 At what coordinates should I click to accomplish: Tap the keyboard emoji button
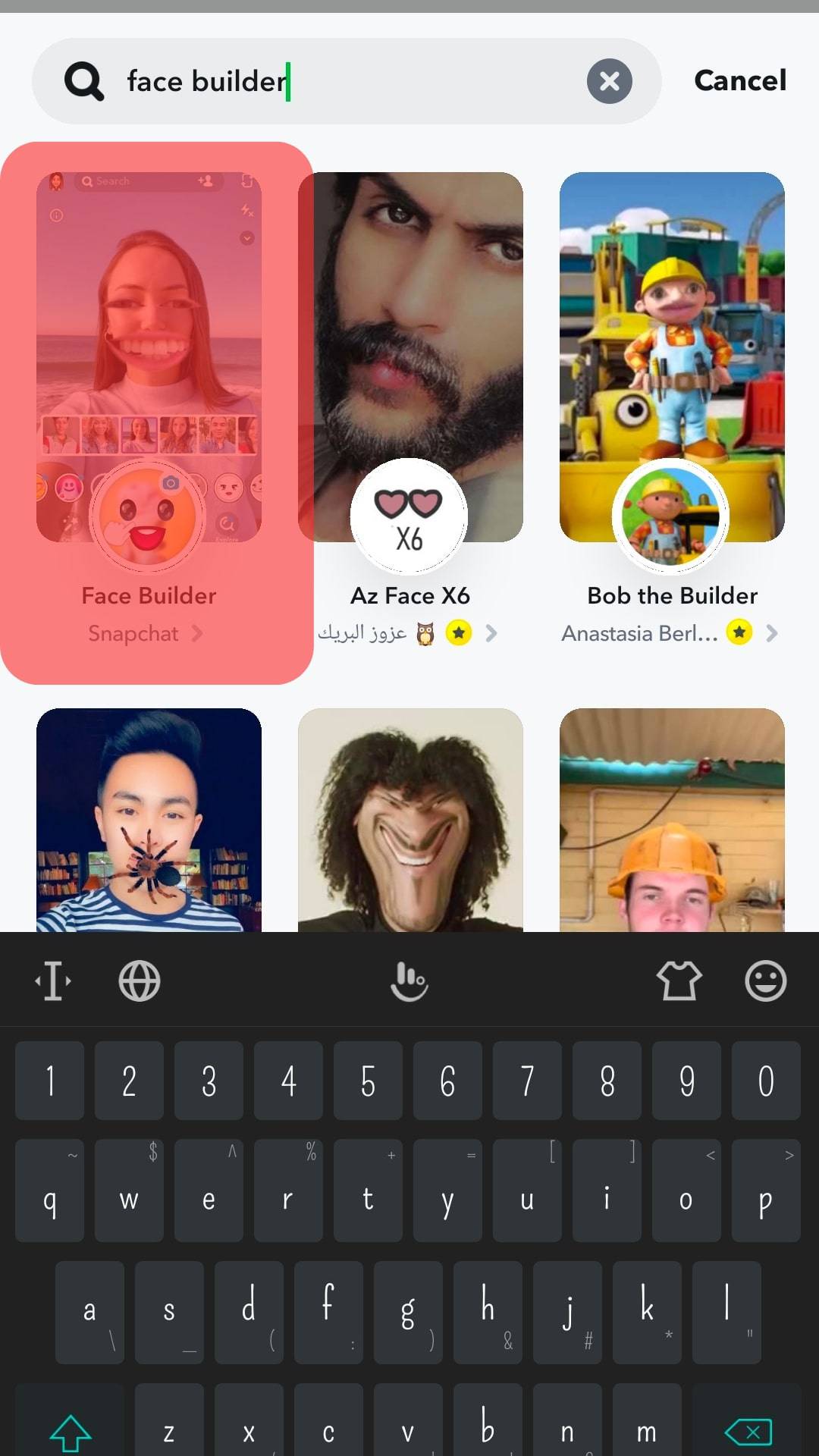click(x=765, y=981)
